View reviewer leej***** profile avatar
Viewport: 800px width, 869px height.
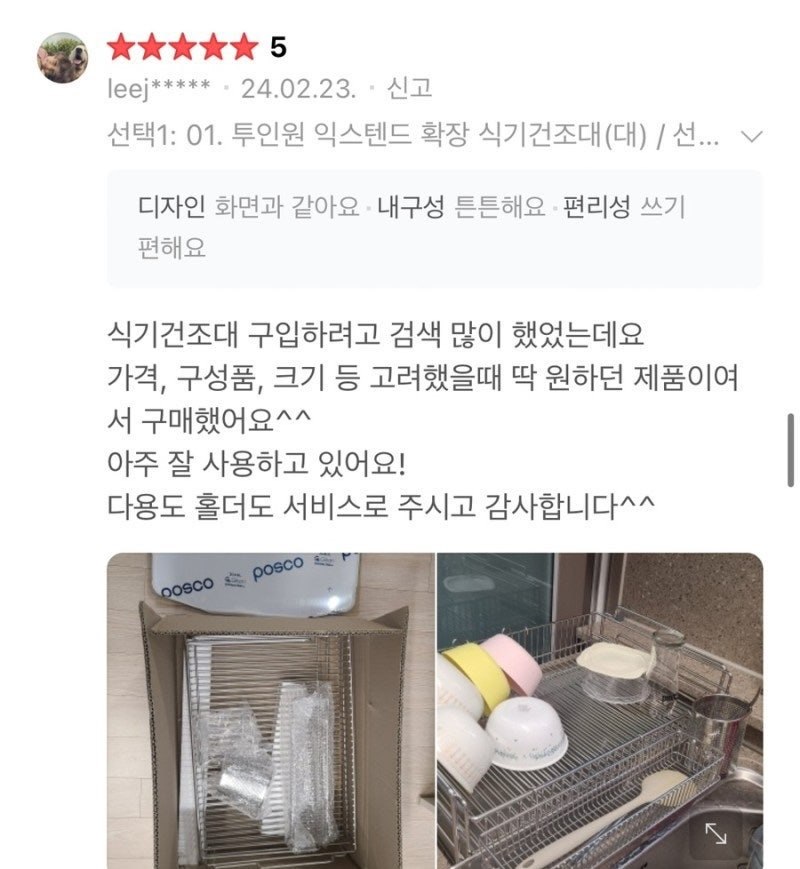pos(63,58)
